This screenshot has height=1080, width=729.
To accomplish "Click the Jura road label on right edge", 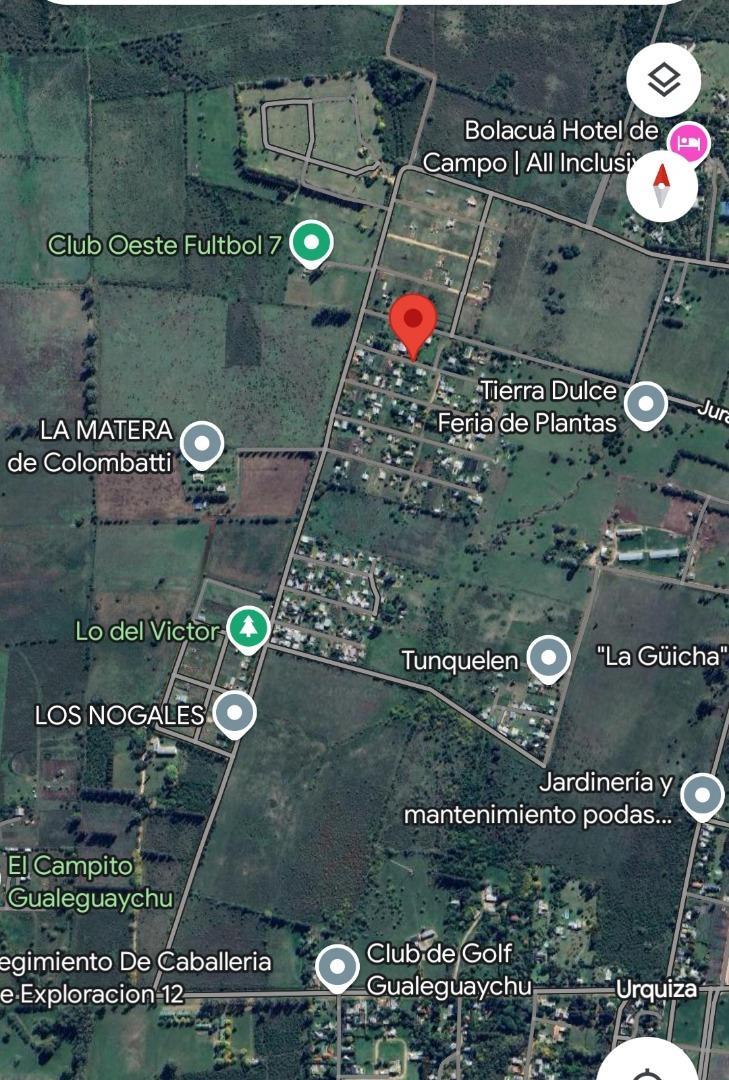I will click(x=712, y=408).
